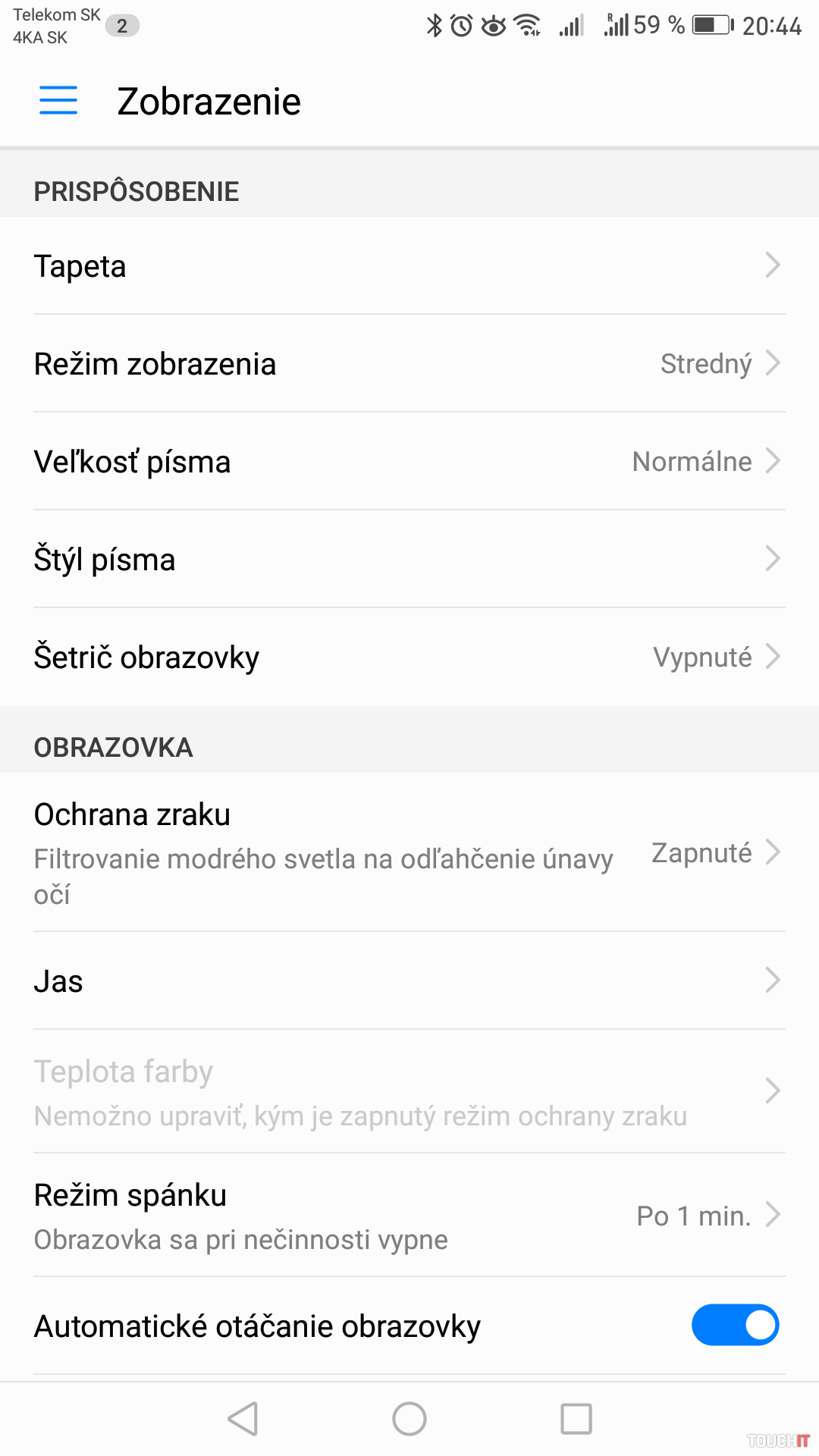Open the Tapeta wallpaper settings
819x1456 pixels.
(409, 266)
